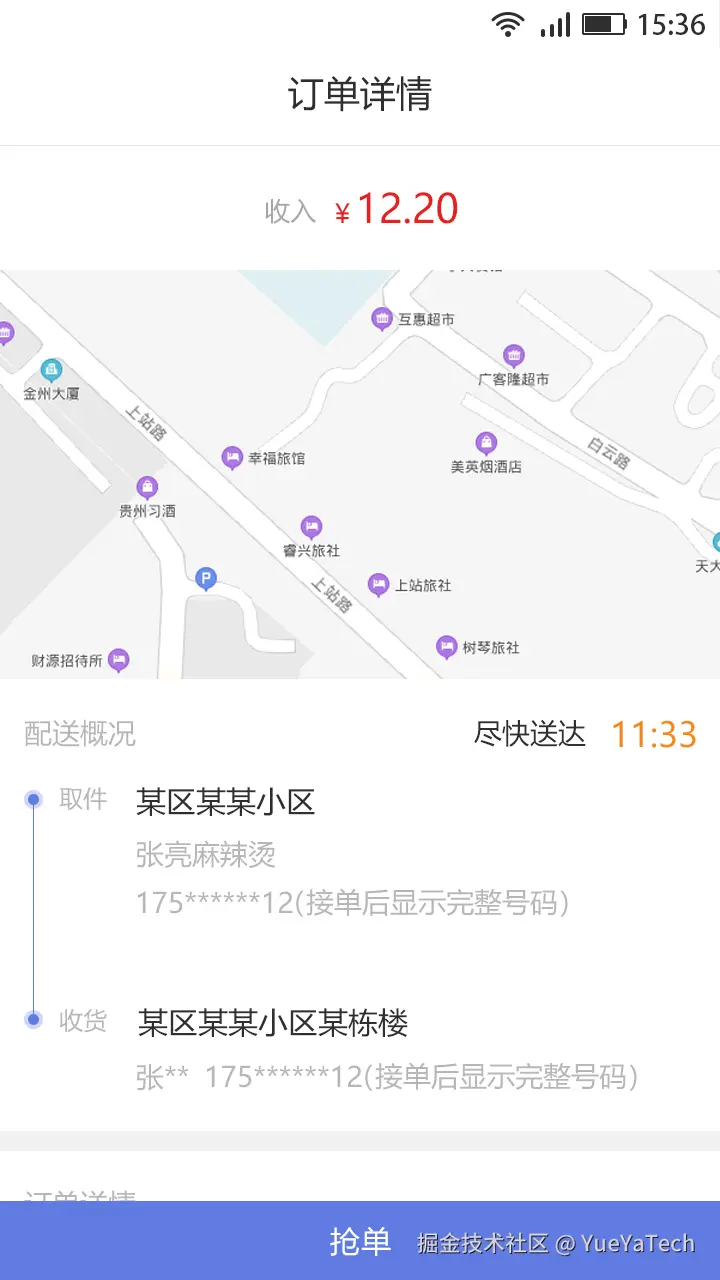
Task: Click the 美英烟酒店 shop marker
Action: (x=487, y=442)
